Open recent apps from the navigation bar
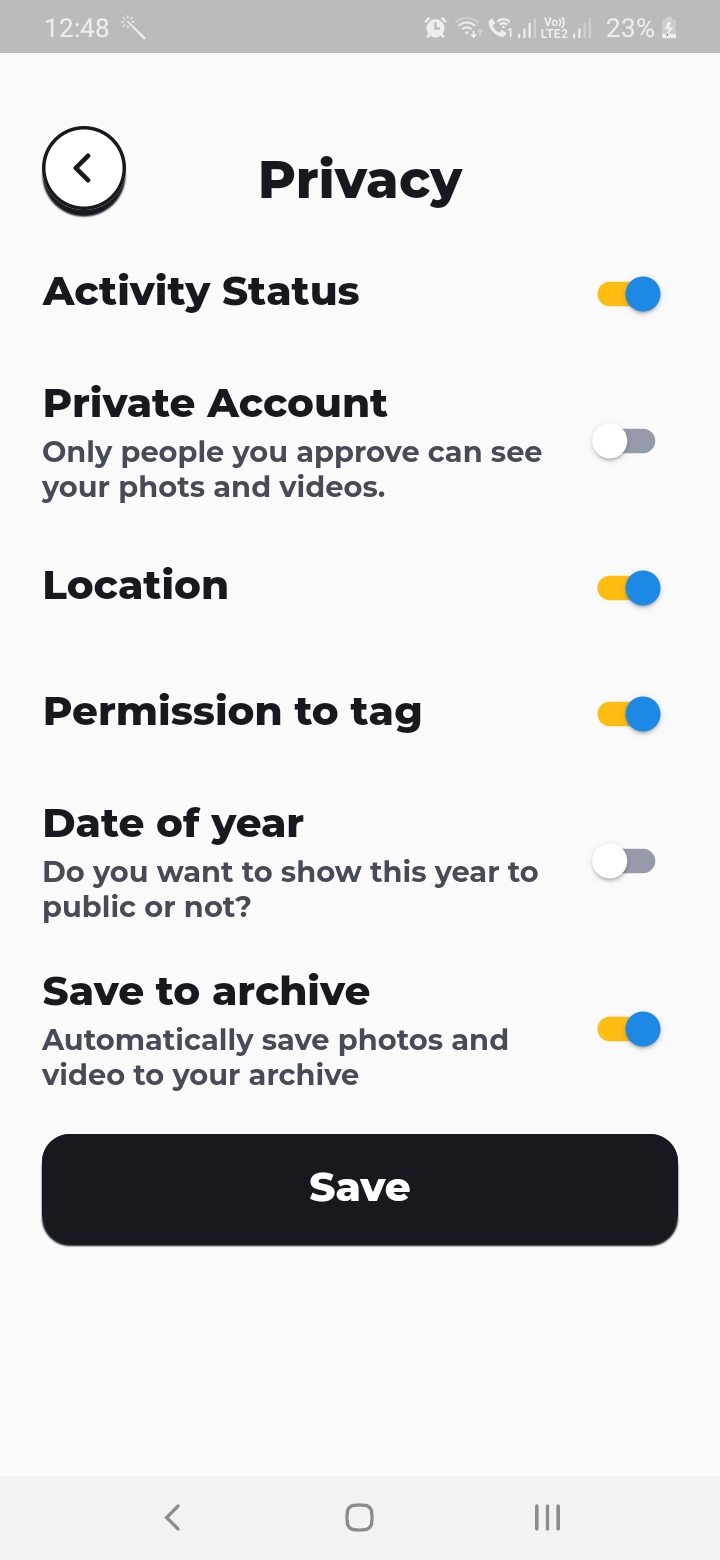Viewport: 720px width, 1560px height. [547, 1517]
